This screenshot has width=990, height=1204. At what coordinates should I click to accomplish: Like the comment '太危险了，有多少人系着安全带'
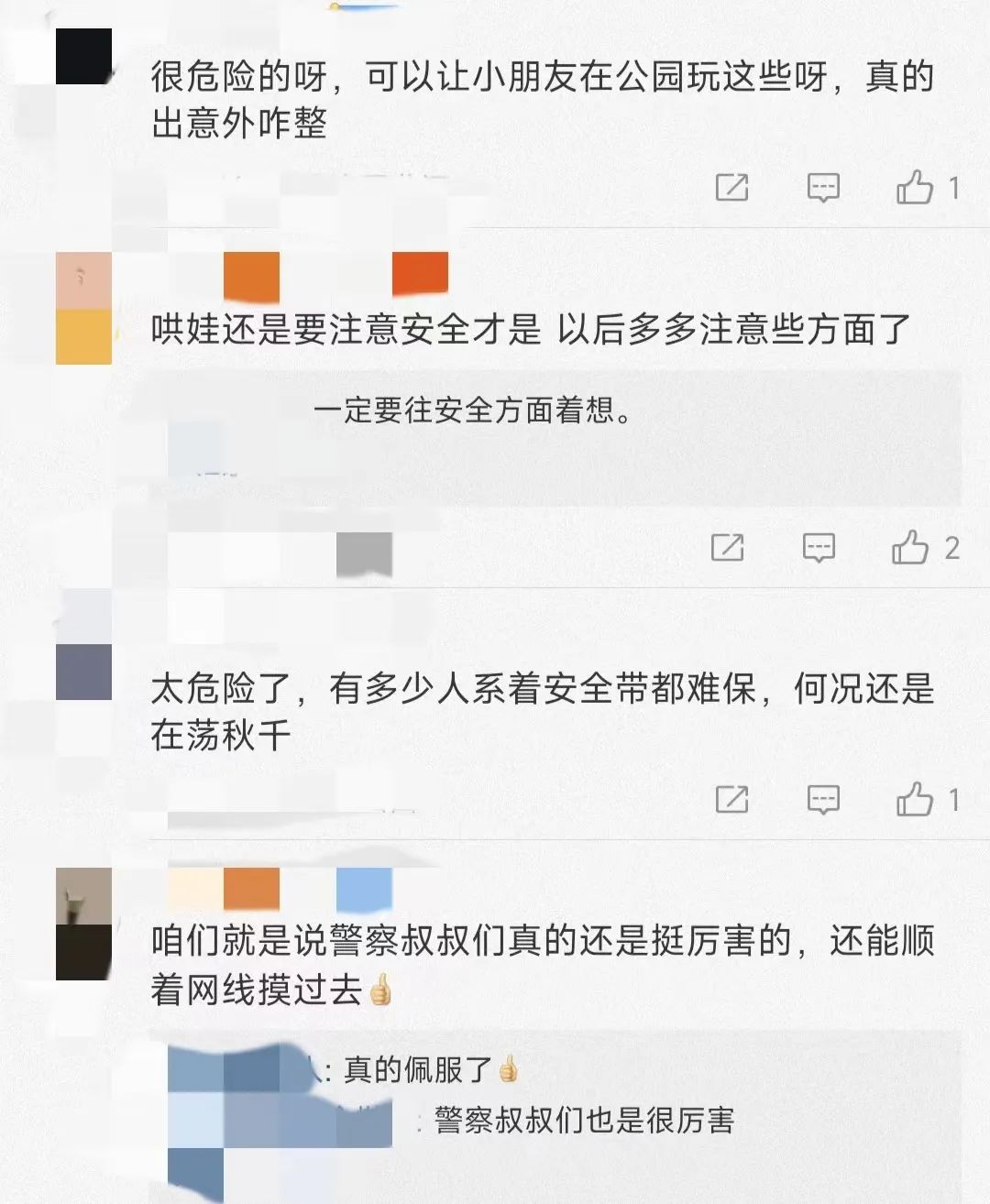pyautogui.click(x=915, y=800)
